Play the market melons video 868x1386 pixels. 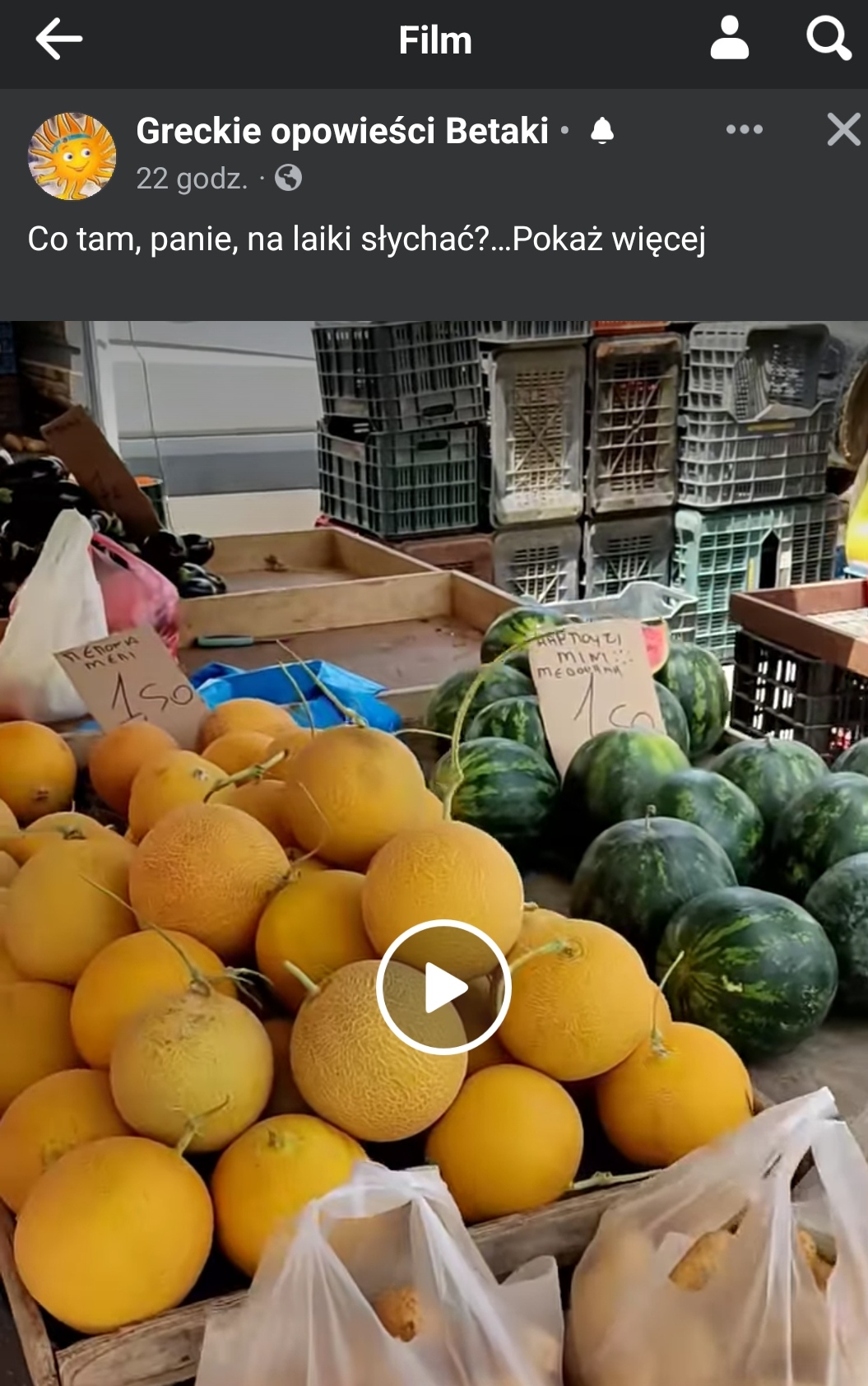pyautogui.click(x=443, y=987)
